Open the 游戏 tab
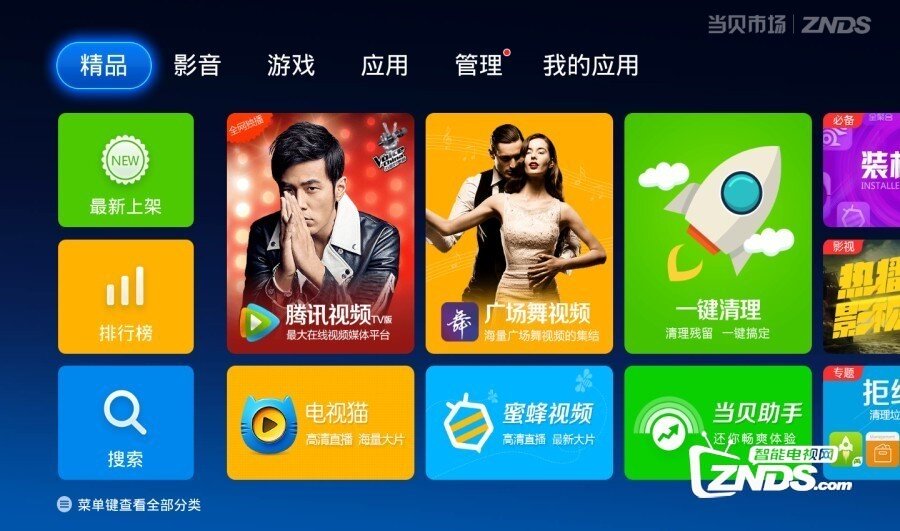 tap(291, 66)
